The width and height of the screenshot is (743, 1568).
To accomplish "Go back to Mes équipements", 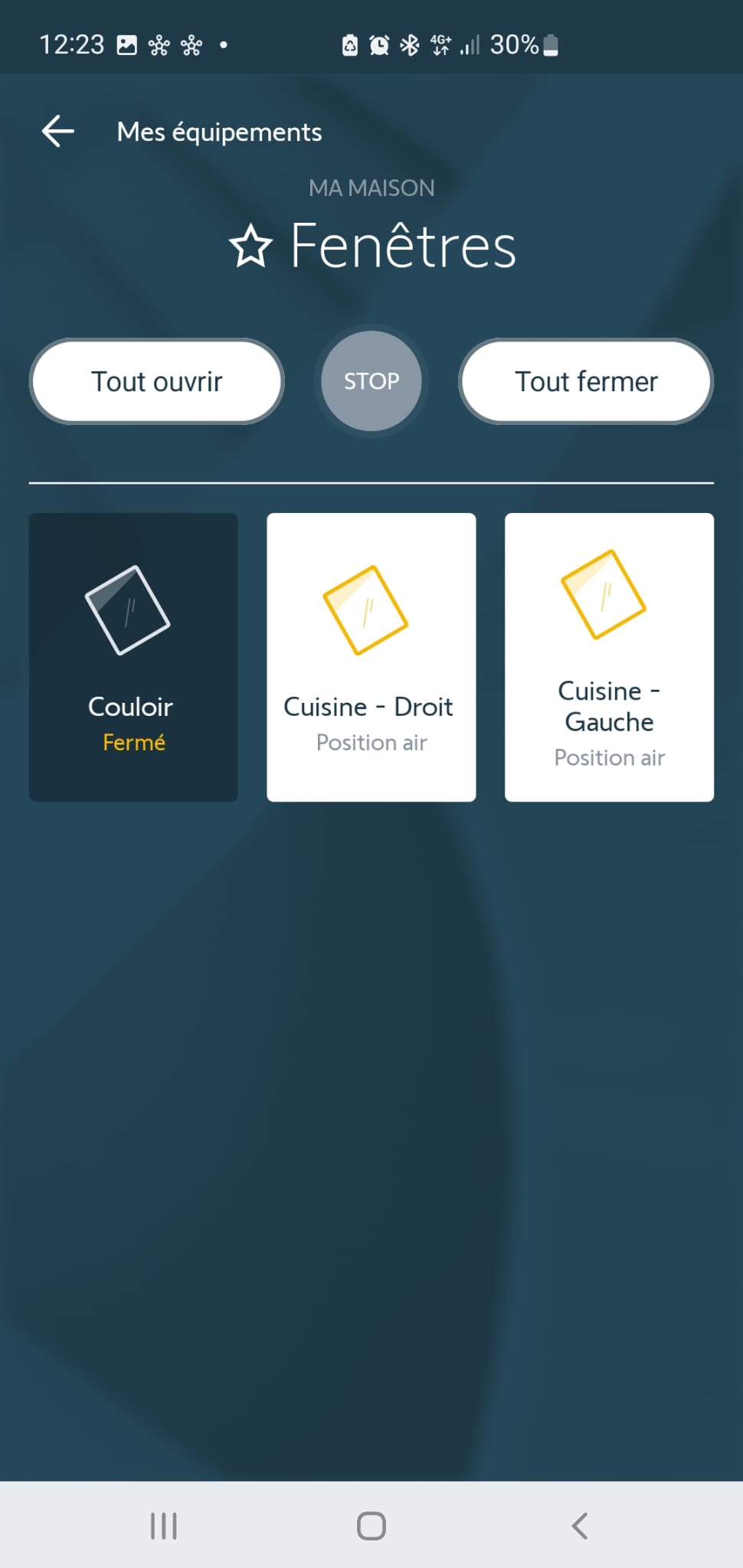I will (x=58, y=131).
